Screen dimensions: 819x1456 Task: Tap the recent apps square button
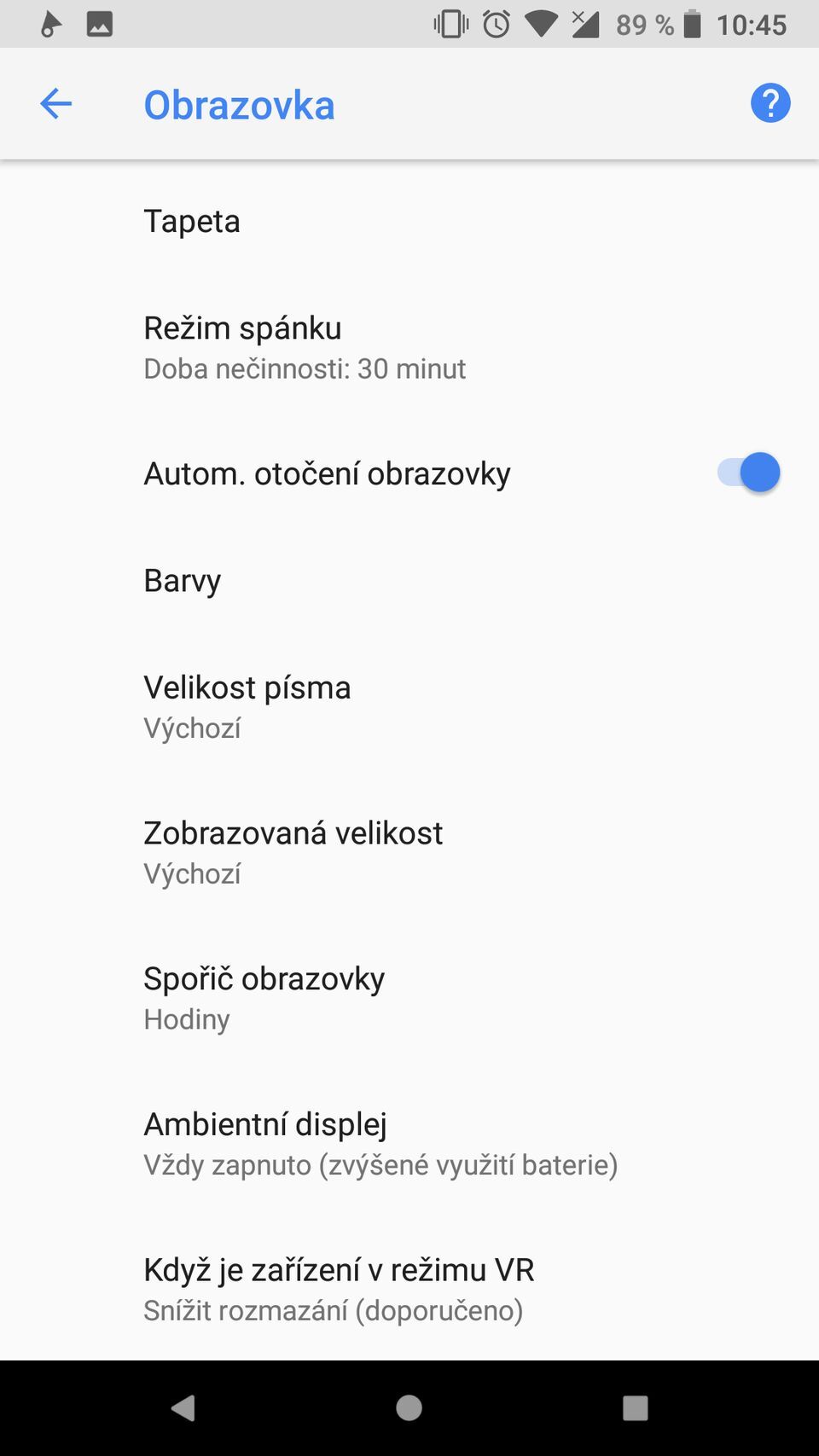[633, 1408]
